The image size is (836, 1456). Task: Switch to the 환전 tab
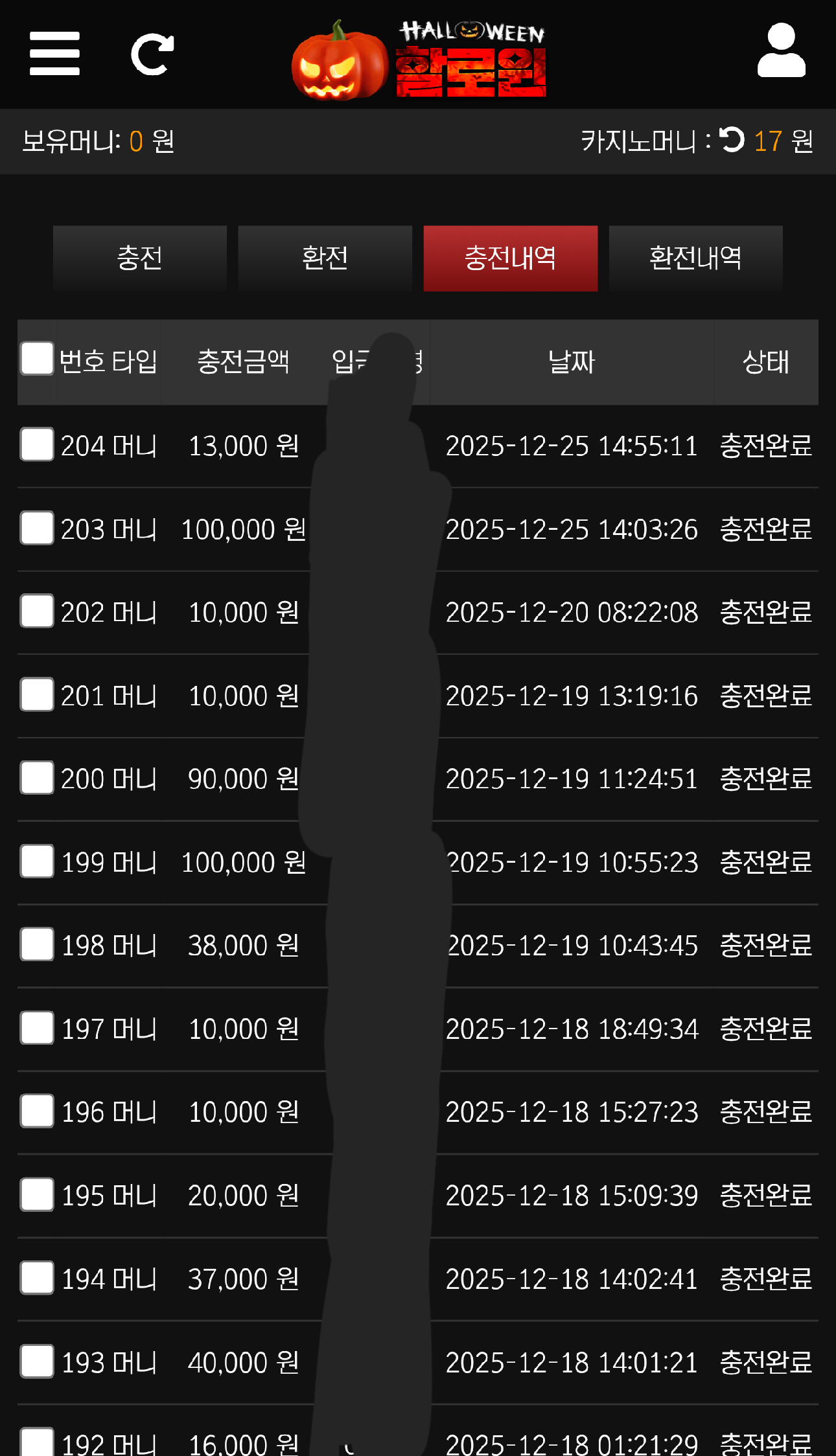pos(325,258)
